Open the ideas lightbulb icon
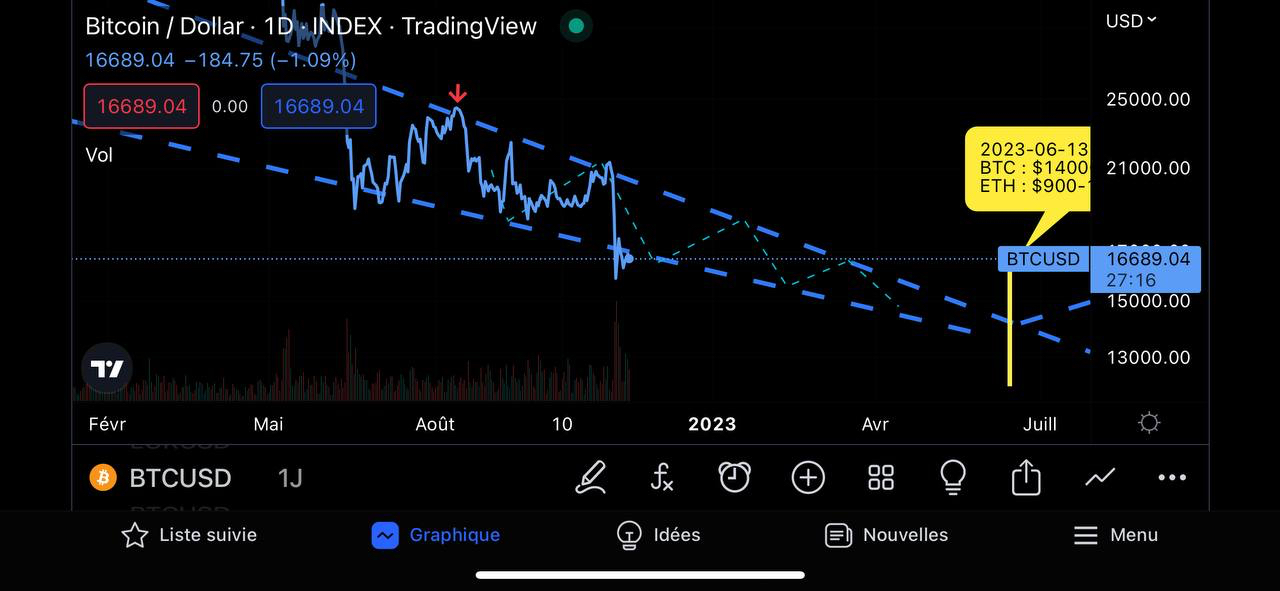Viewport: 1280px width, 591px height. [953, 478]
